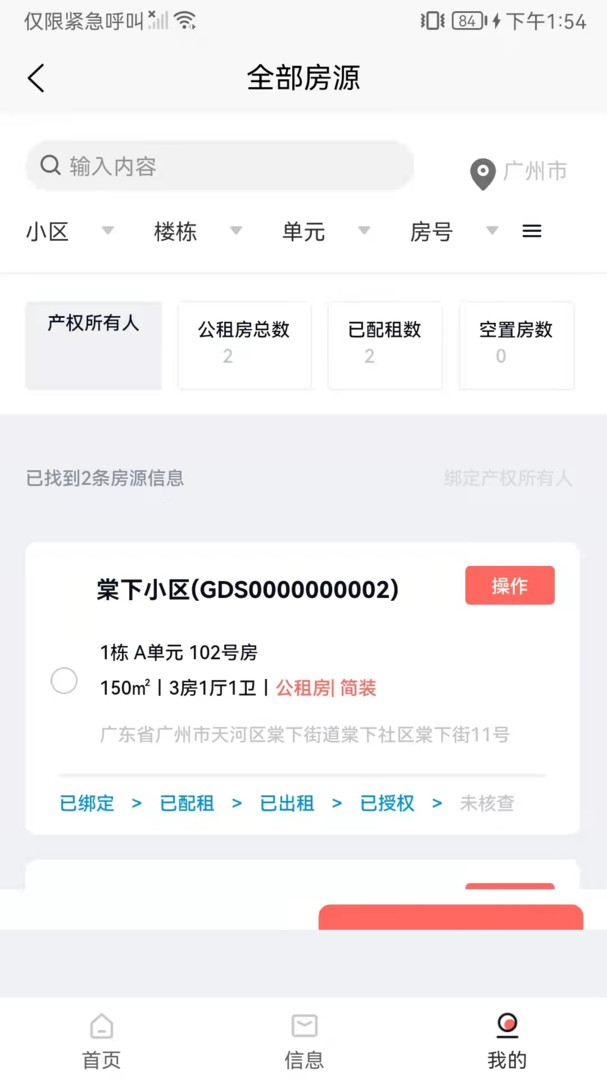Go back using the top-left arrow
The image size is (607, 1080).
tap(37, 78)
